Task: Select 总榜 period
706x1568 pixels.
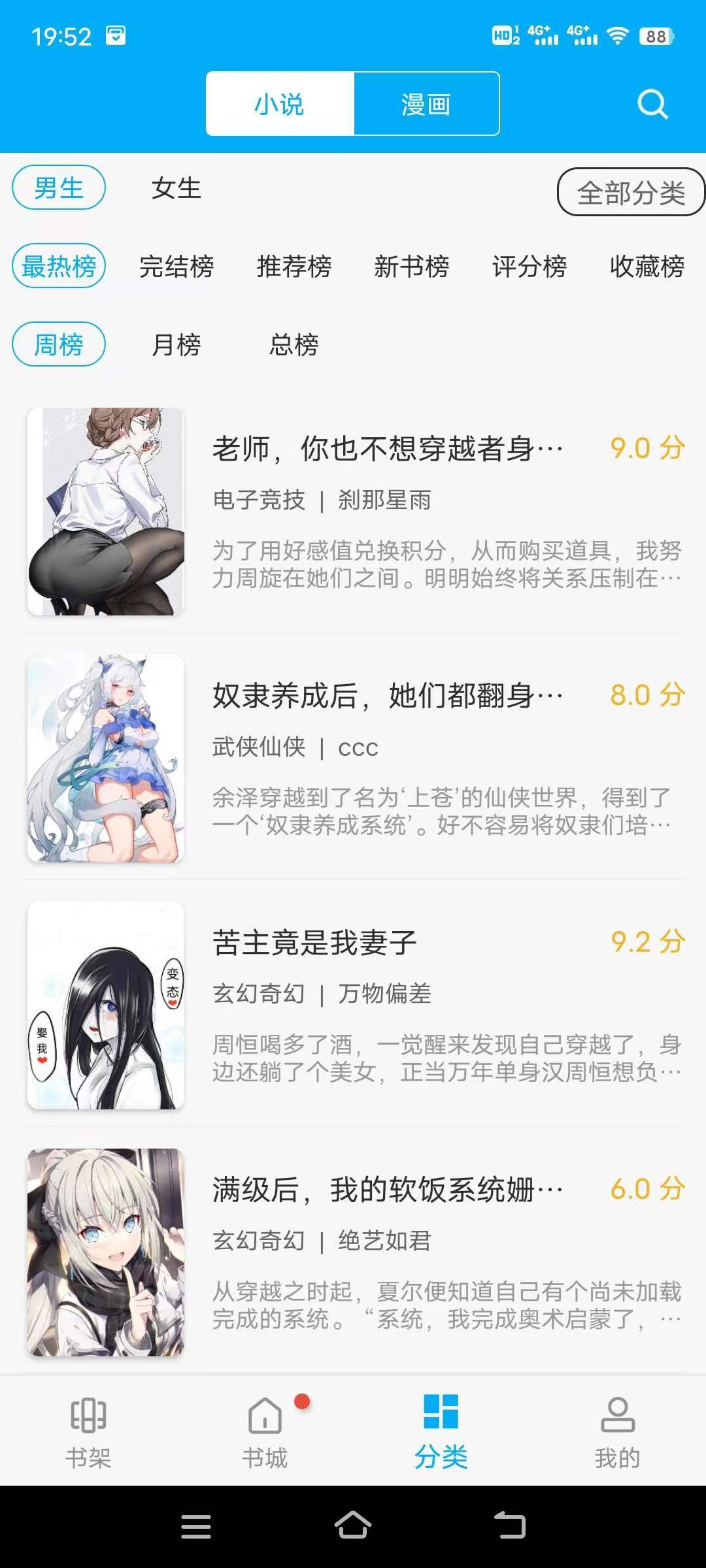Action: pyautogui.click(x=294, y=344)
